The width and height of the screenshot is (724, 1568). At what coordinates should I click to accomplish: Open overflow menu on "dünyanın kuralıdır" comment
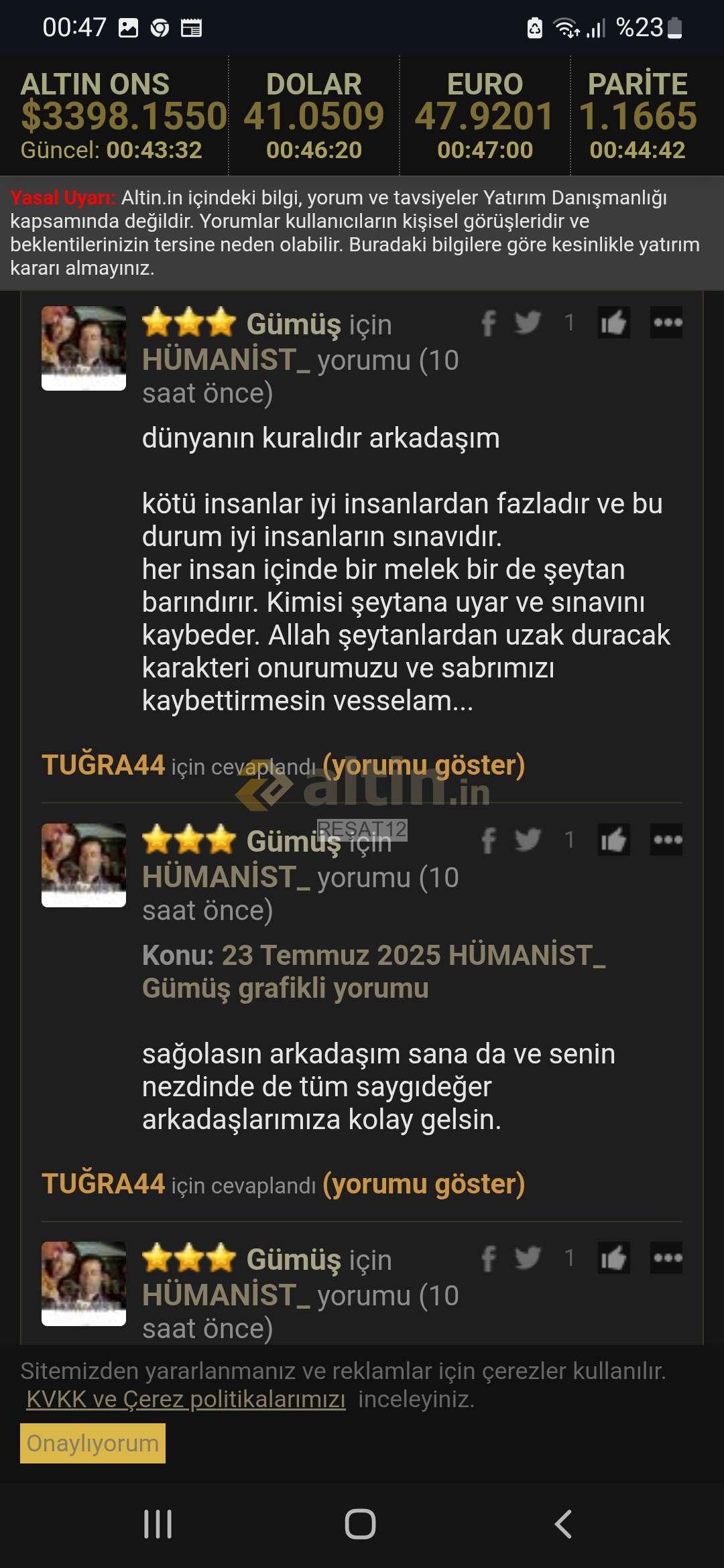[666, 323]
